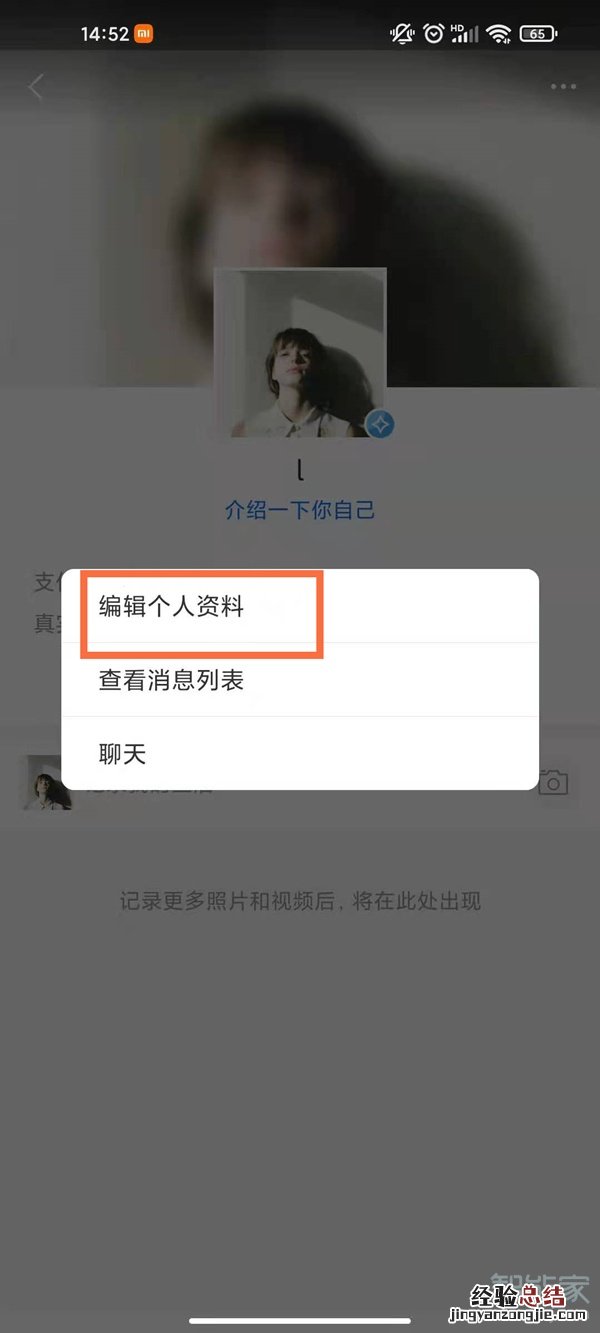
Task: Select 编辑个人资料 from the popup menu
Action: (171, 607)
